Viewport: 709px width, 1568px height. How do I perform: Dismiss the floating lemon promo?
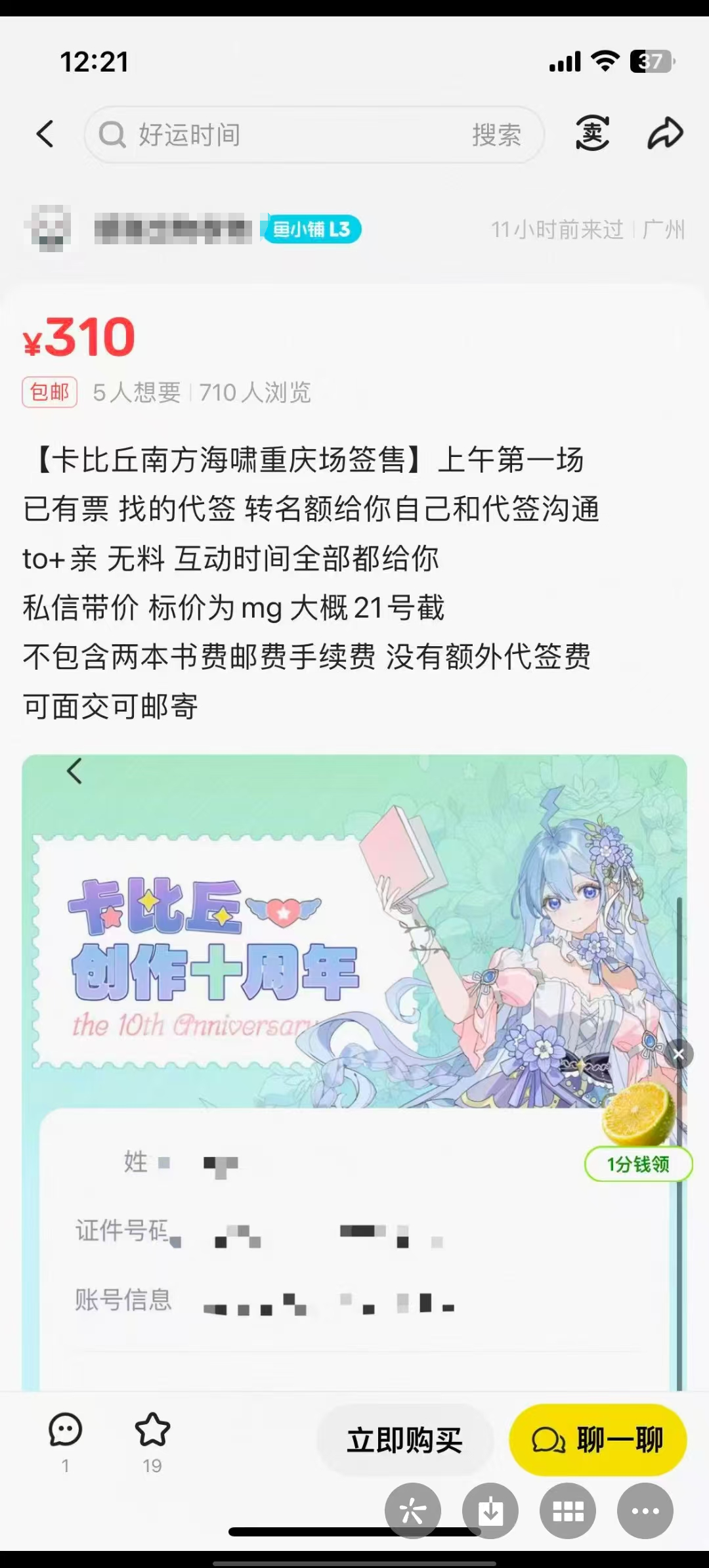679,1055
